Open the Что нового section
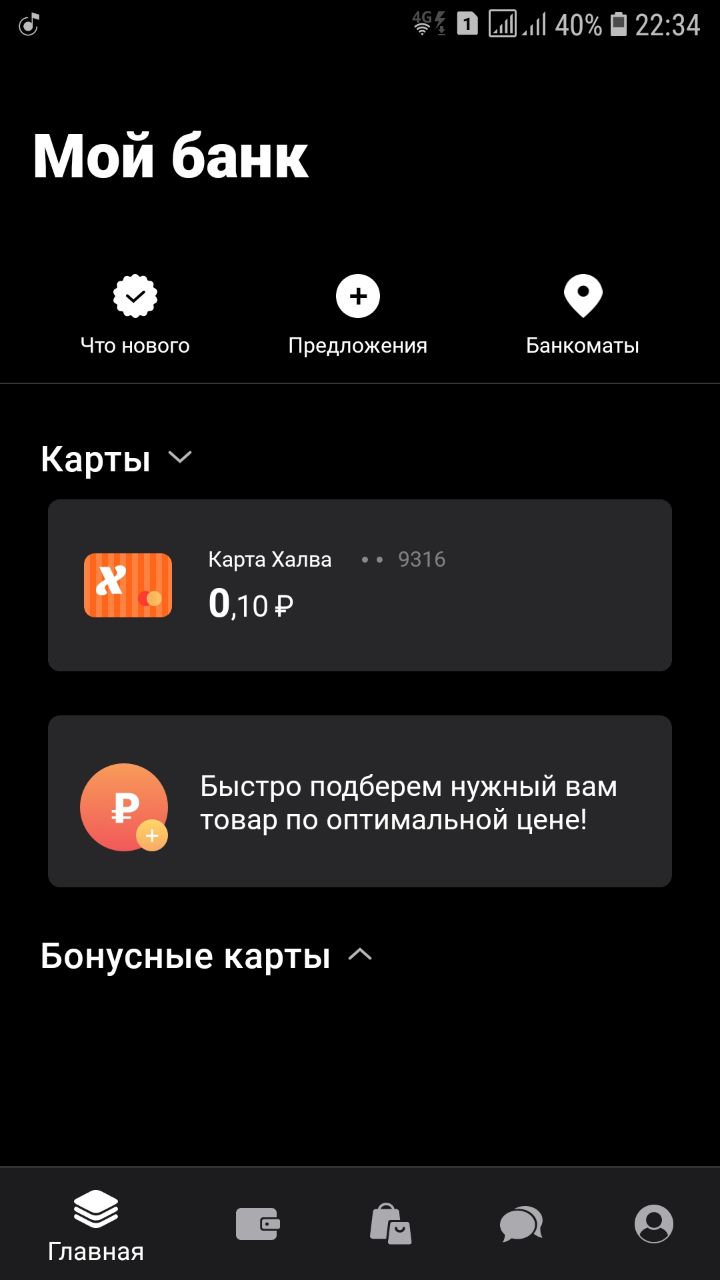 (135, 316)
